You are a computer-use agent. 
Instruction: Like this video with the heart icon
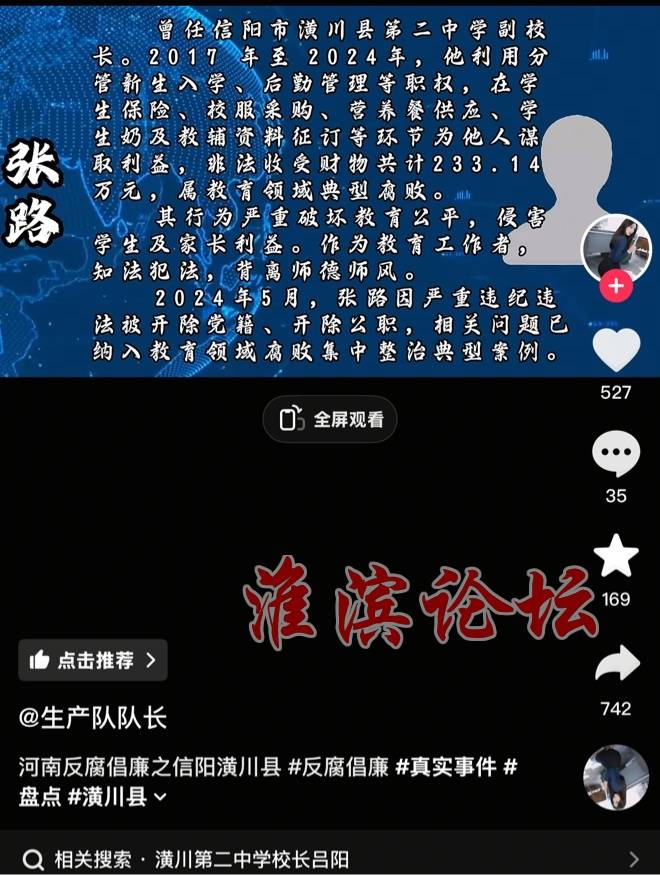(x=616, y=349)
